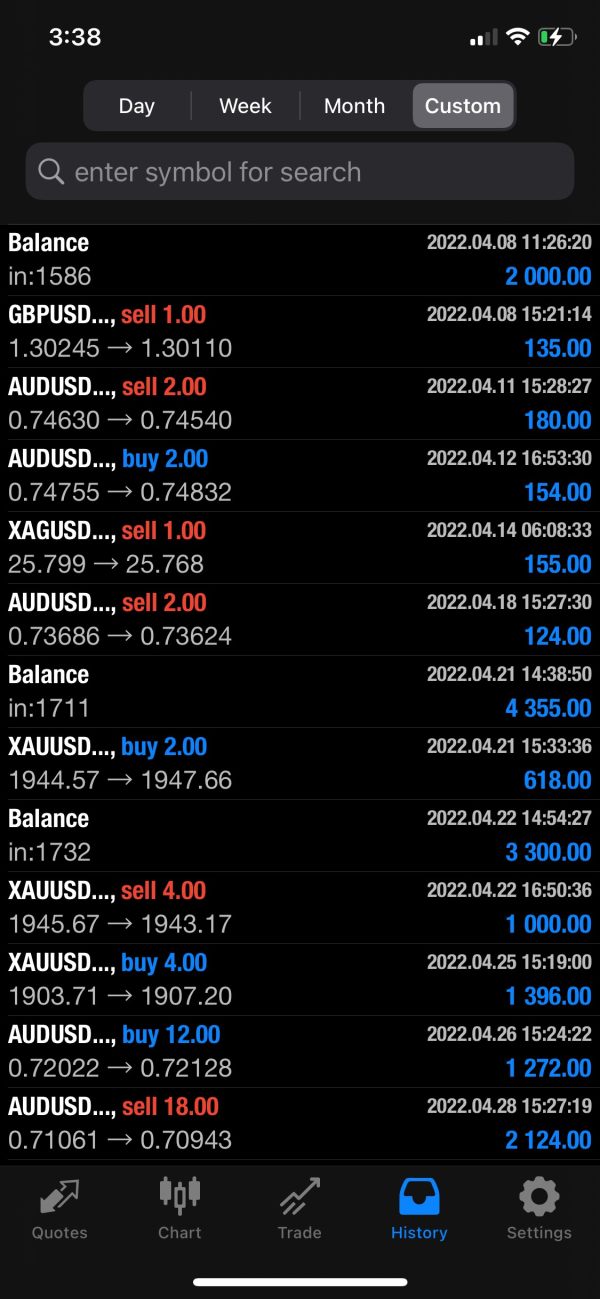Open the Balance entry of 4 355.00

pyautogui.click(x=300, y=692)
